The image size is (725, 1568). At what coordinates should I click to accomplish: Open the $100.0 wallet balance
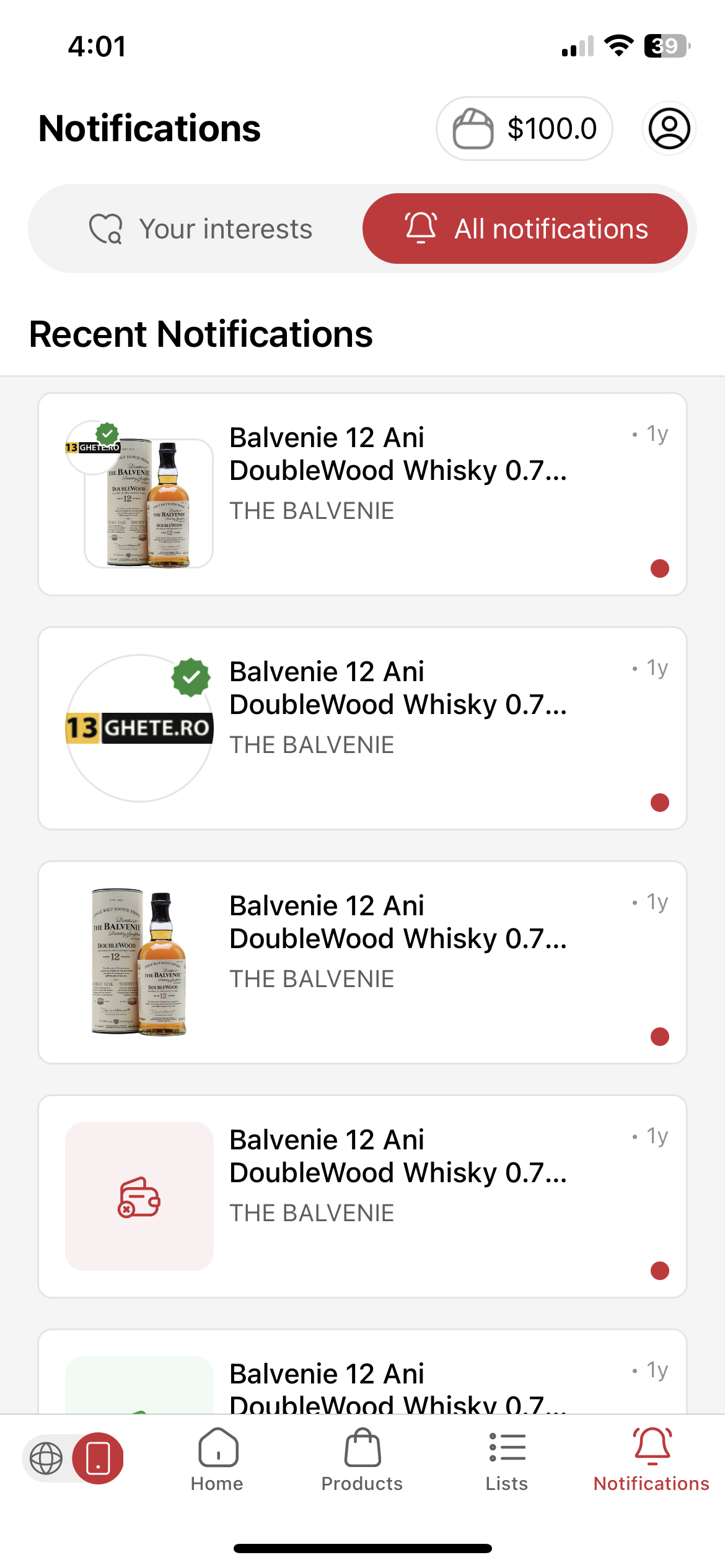524,129
